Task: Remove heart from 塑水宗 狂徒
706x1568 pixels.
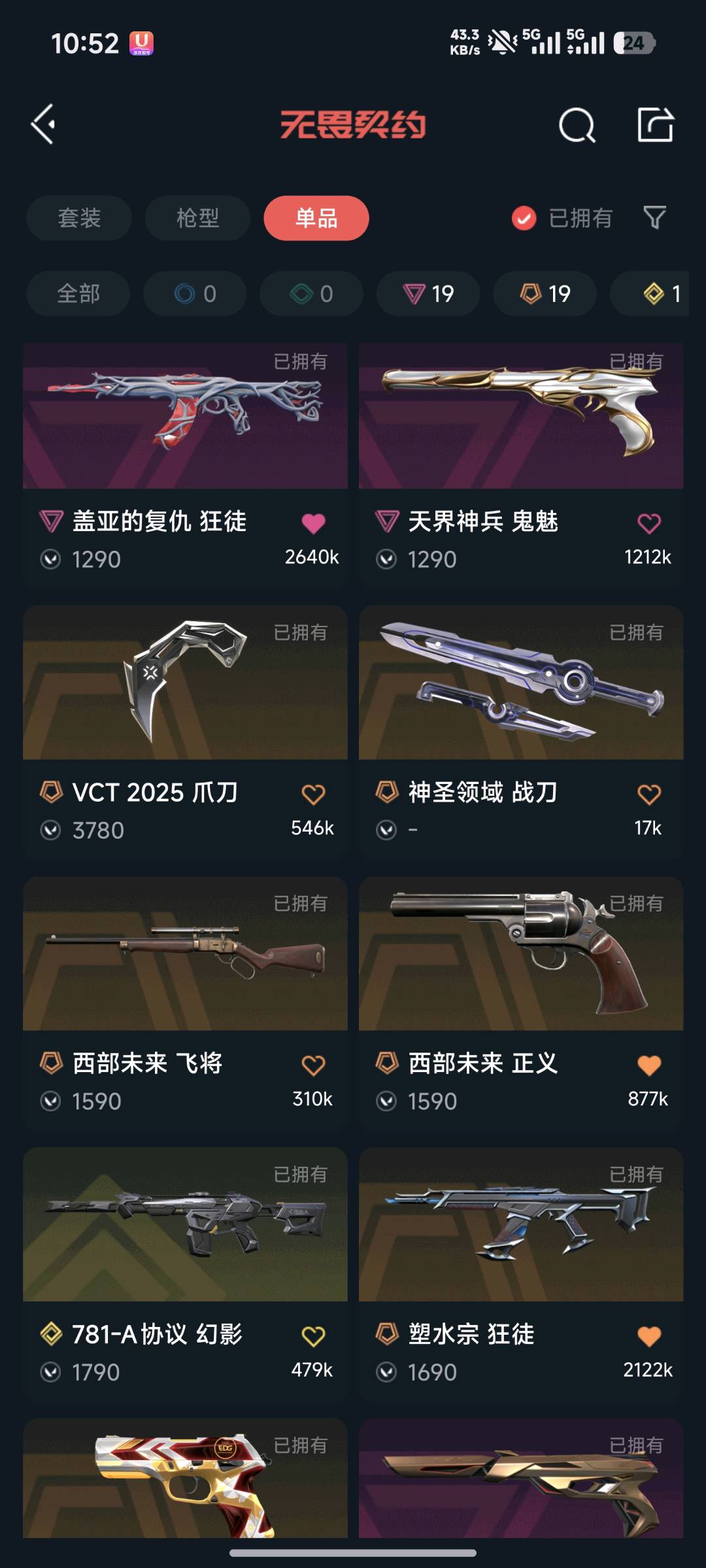Action: coord(648,1336)
